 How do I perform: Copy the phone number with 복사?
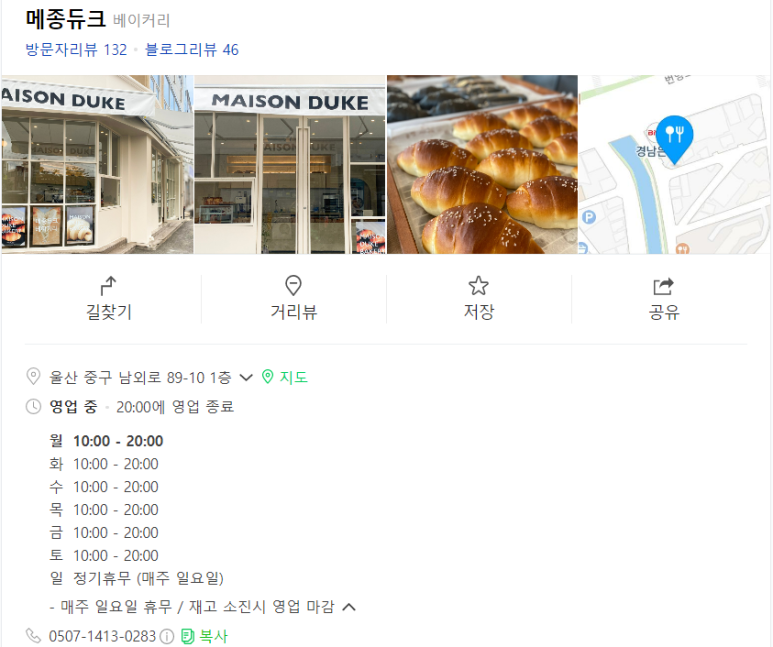pyautogui.click(x=205, y=636)
